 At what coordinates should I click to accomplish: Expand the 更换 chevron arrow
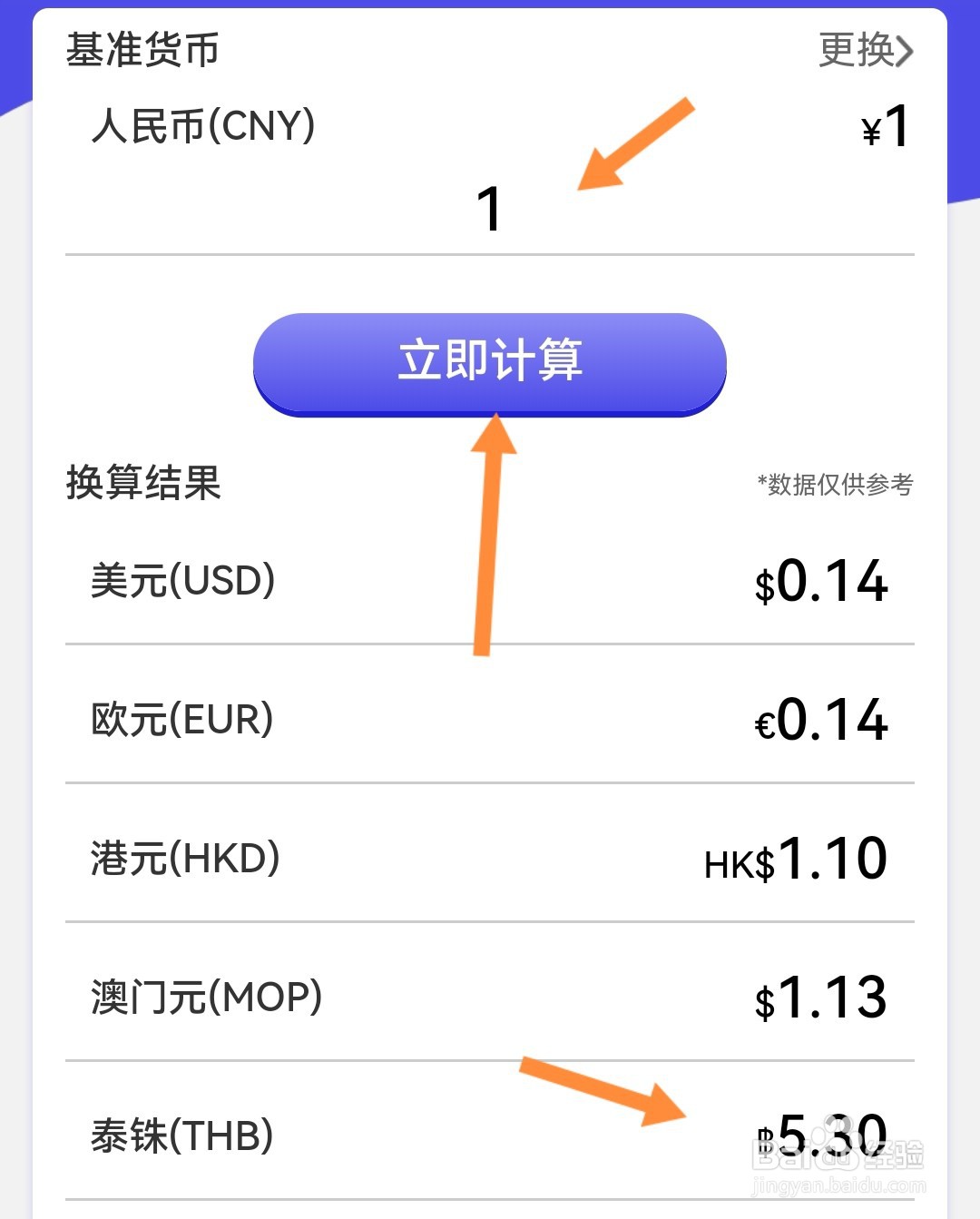pyautogui.click(x=907, y=52)
